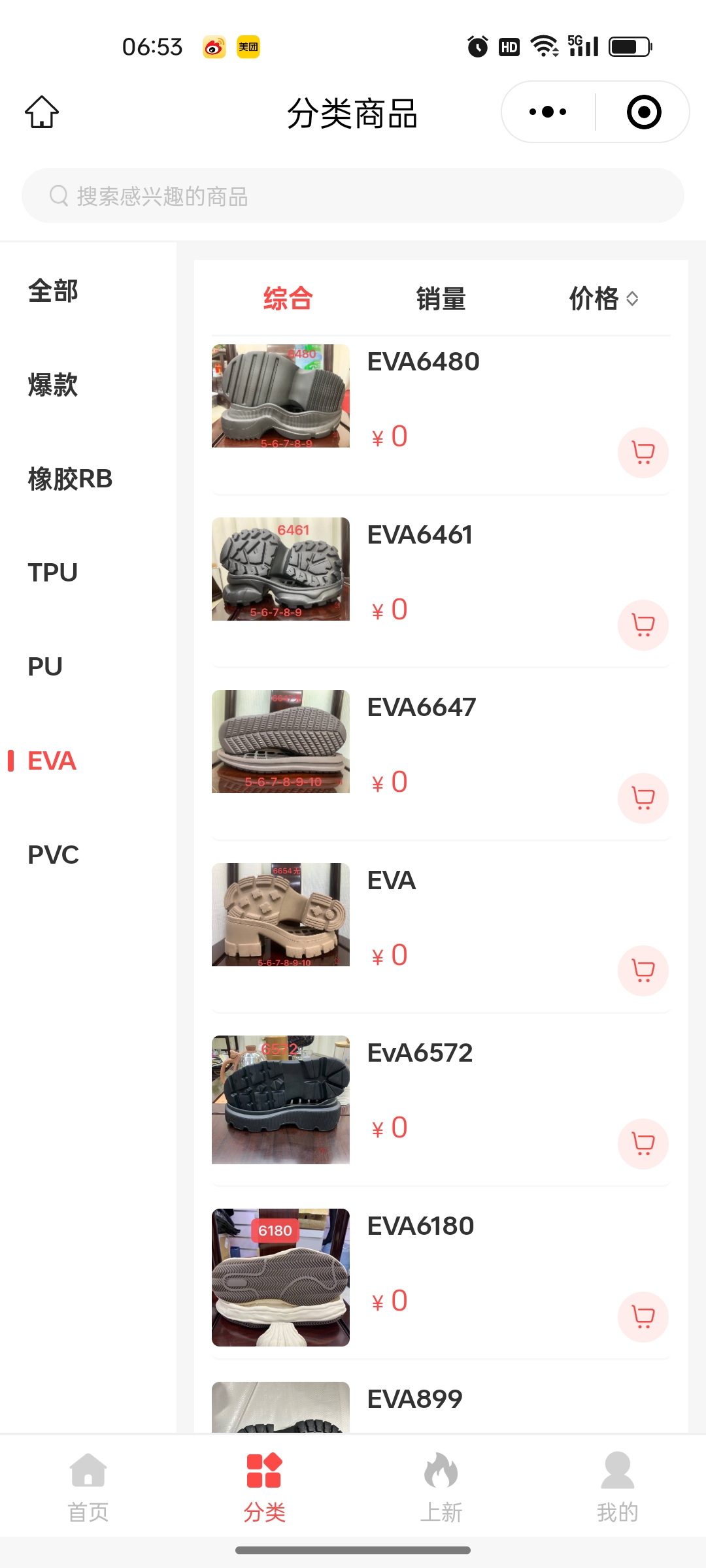The width and height of the screenshot is (706, 1568).
Task: Switch to the PVC category
Action: [53, 855]
